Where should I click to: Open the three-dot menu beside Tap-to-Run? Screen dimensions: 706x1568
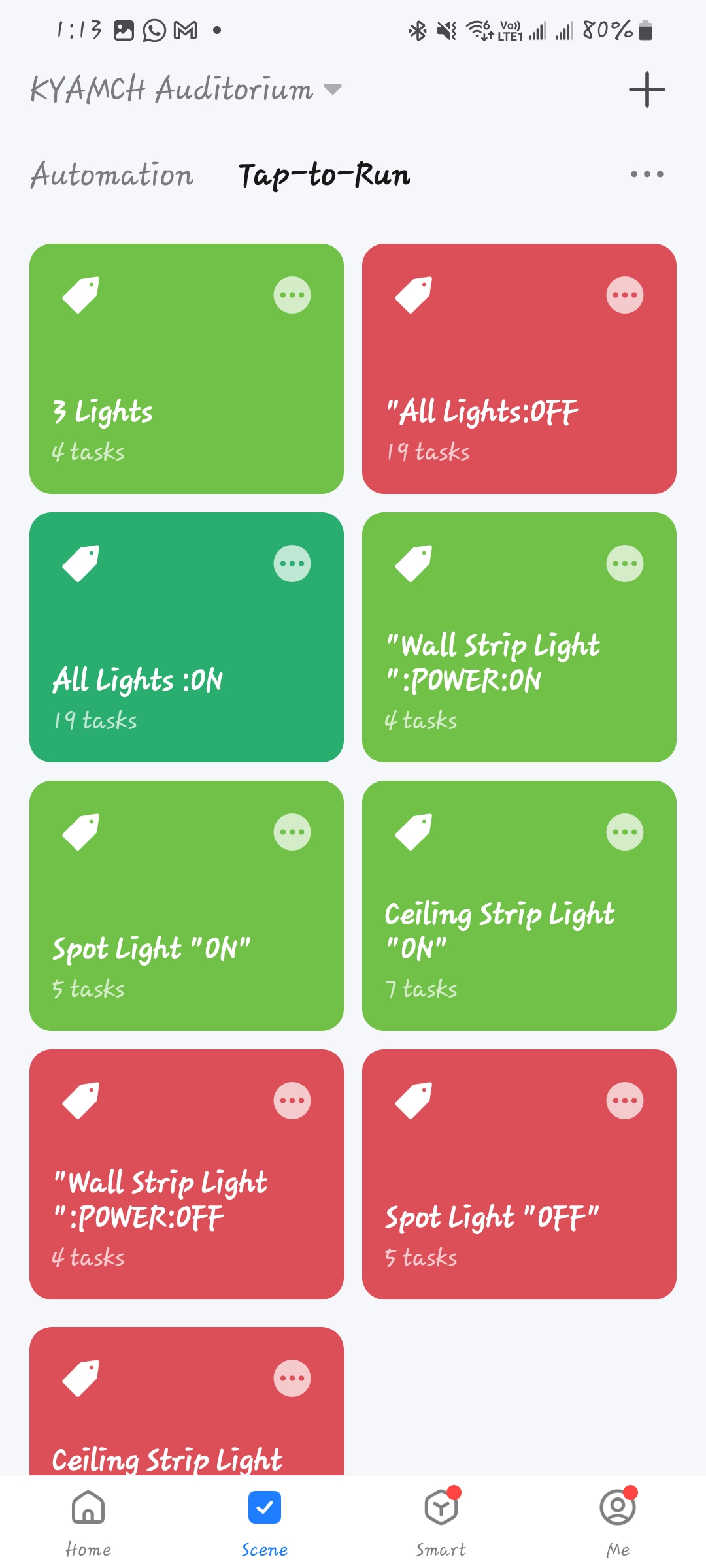click(x=647, y=174)
